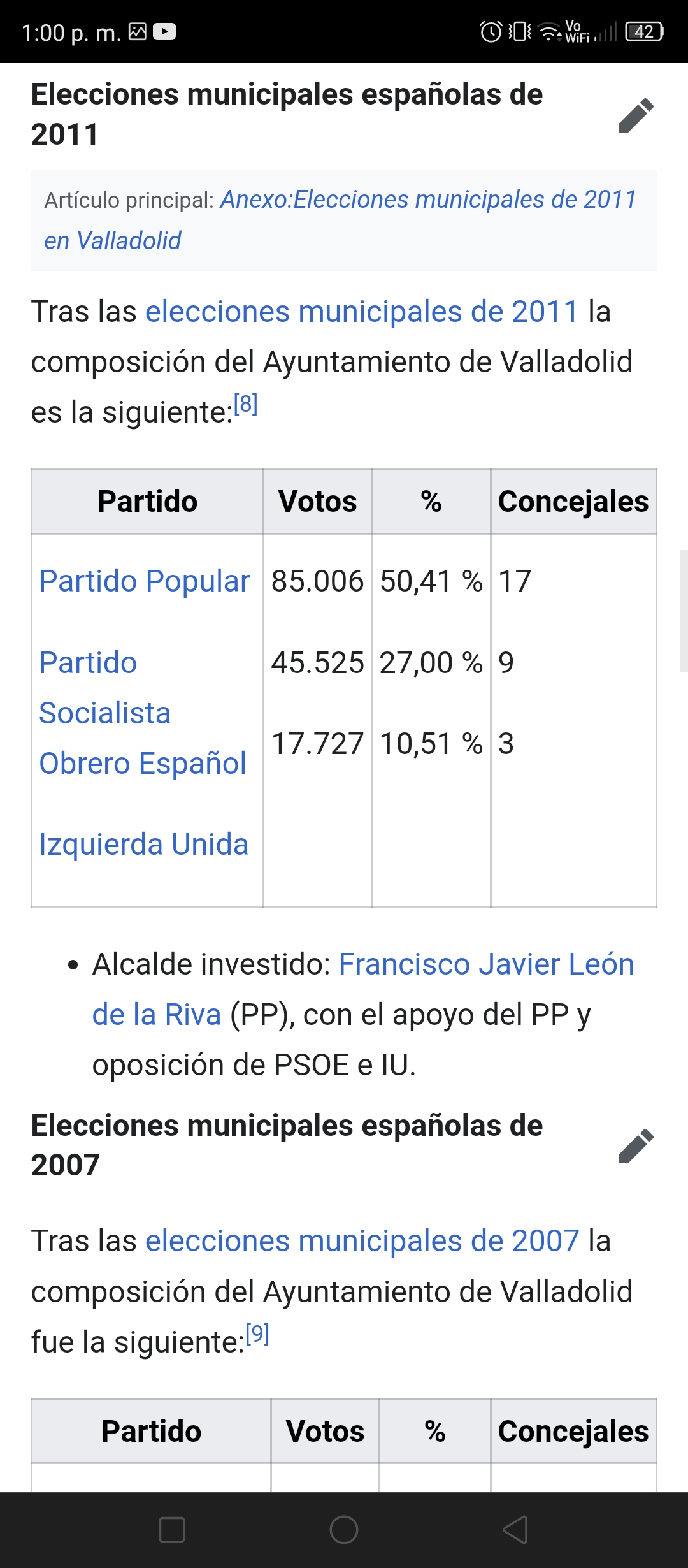Open the Partido Socialista Obrero Español article

click(143, 713)
